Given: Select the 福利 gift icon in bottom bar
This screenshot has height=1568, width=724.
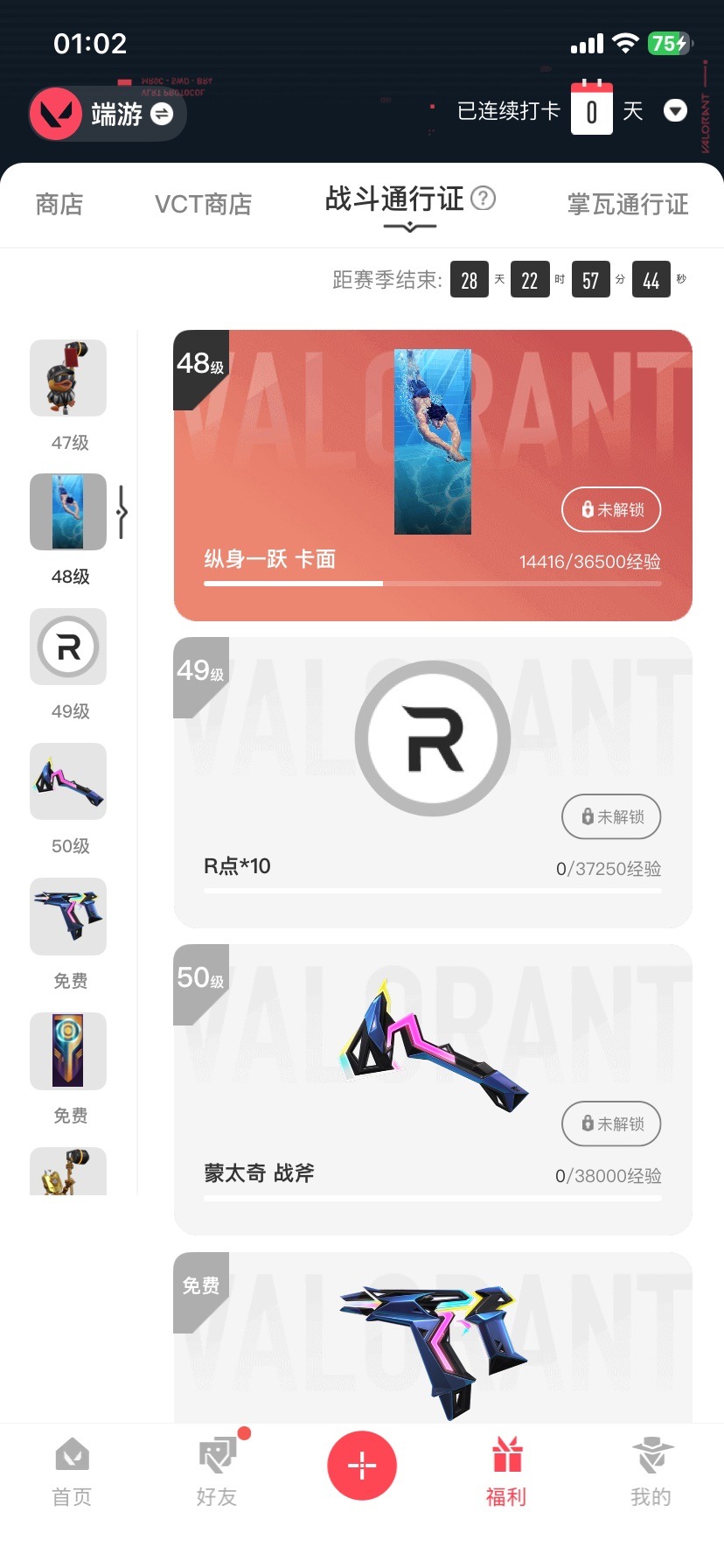Looking at the screenshot, I should 506,1454.
